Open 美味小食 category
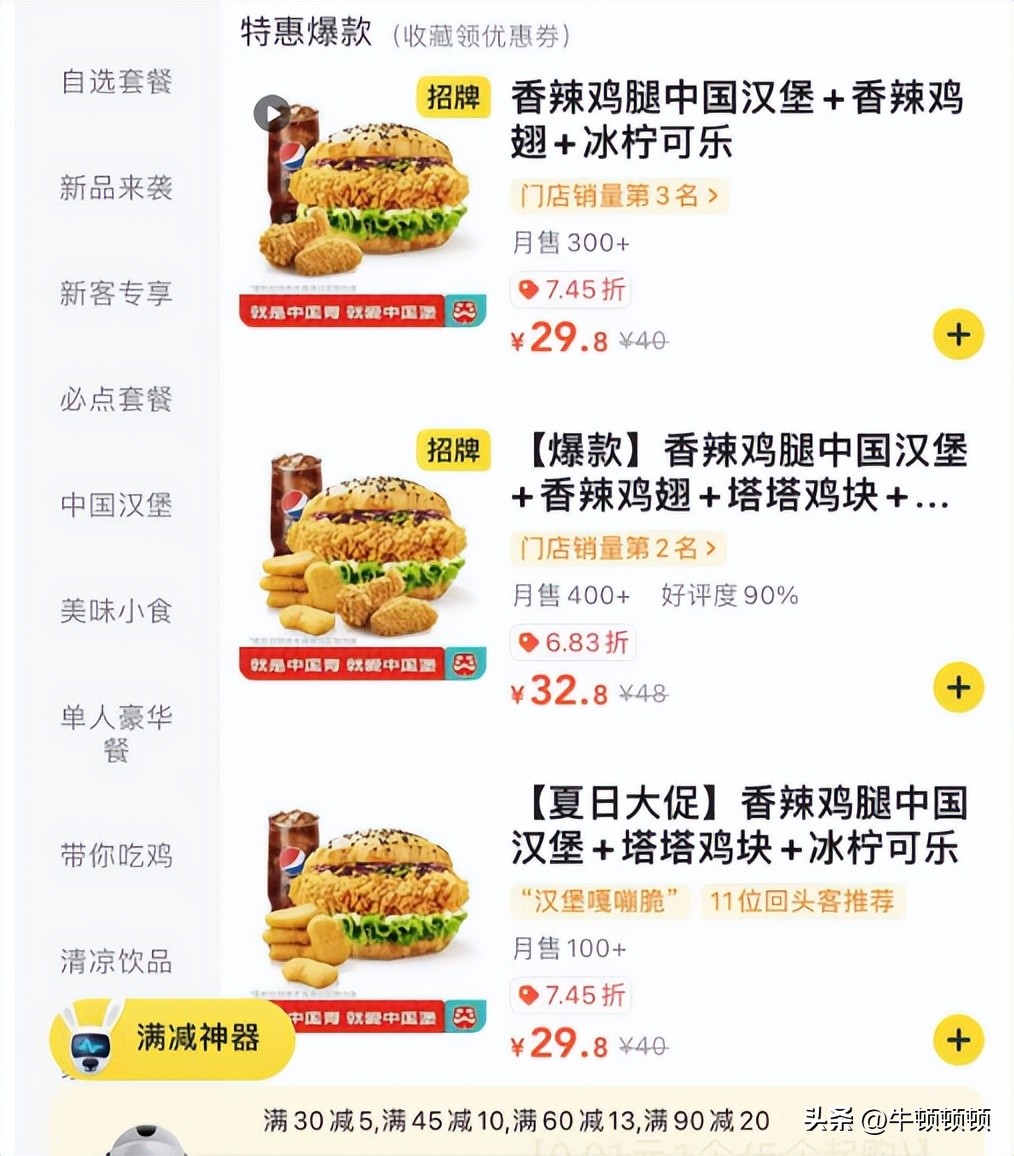1014x1156 pixels. pos(117,611)
